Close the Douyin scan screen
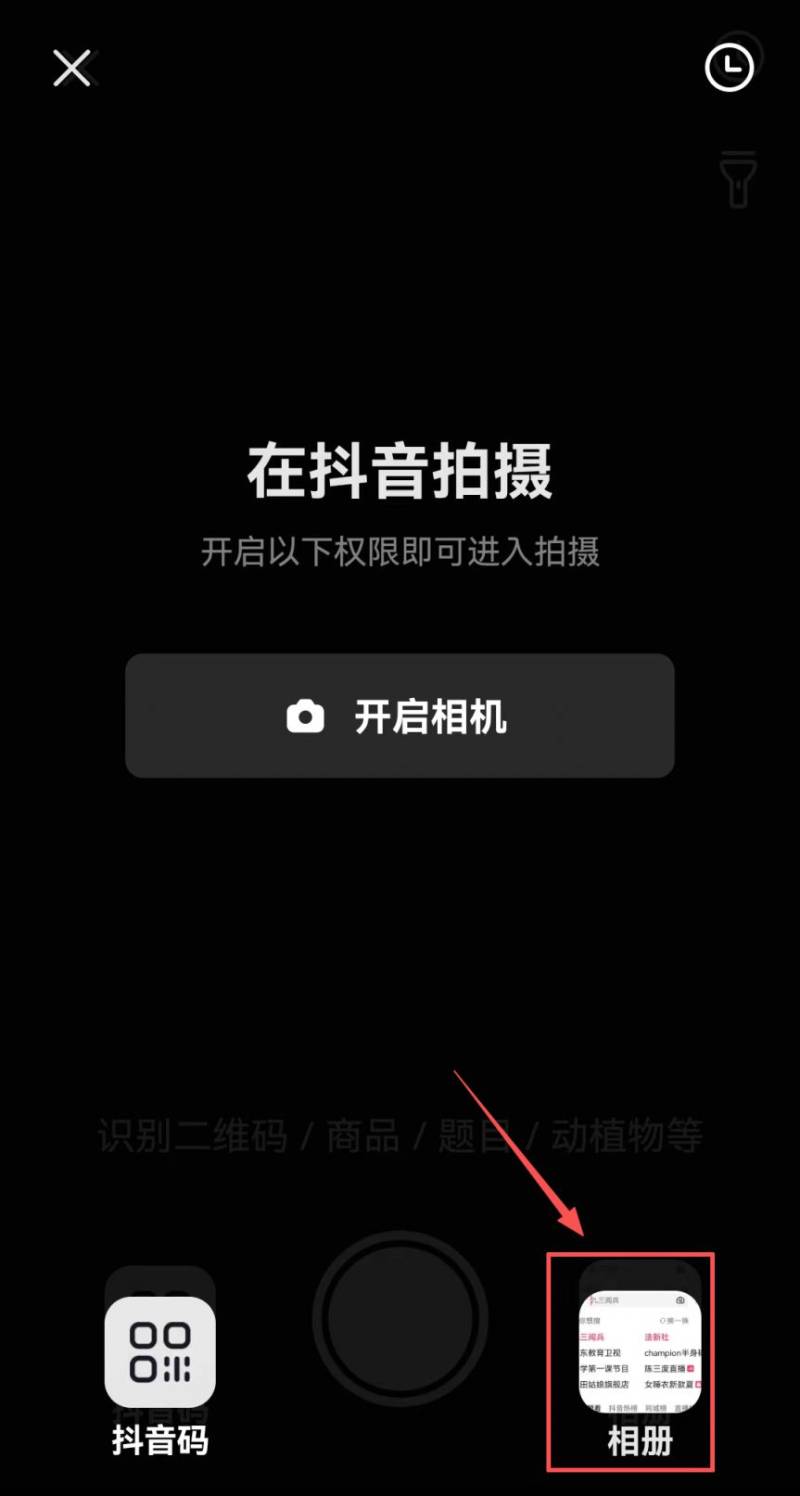 [71, 69]
